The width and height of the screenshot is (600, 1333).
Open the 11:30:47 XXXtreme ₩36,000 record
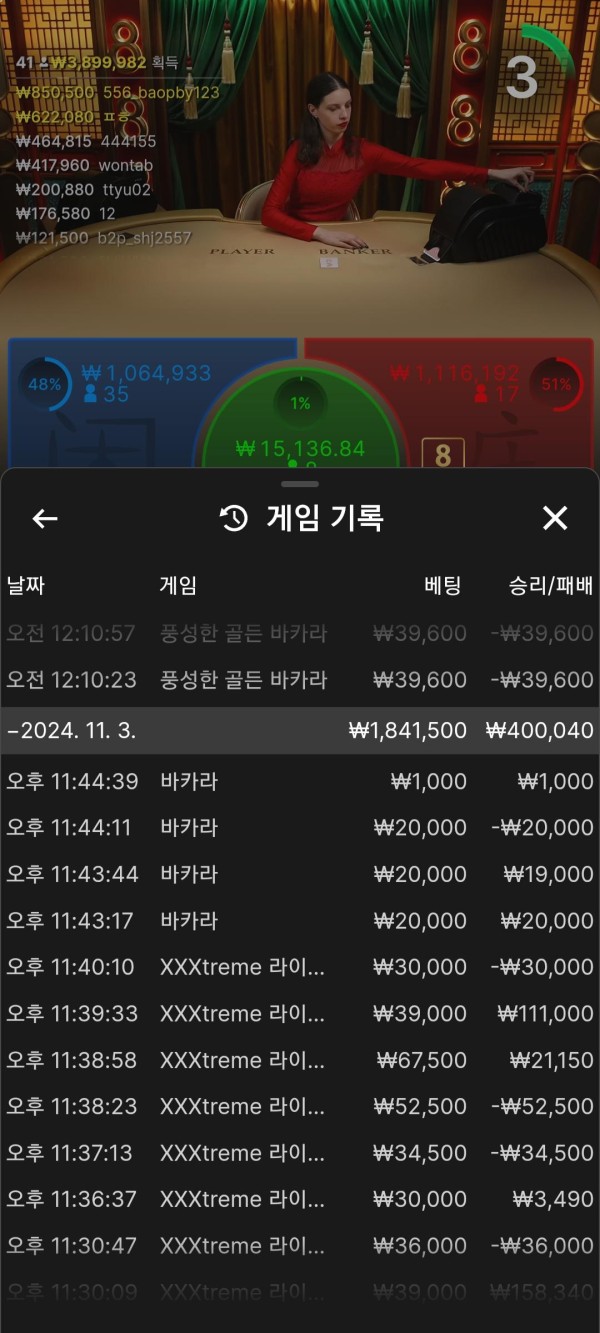coord(300,1246)
